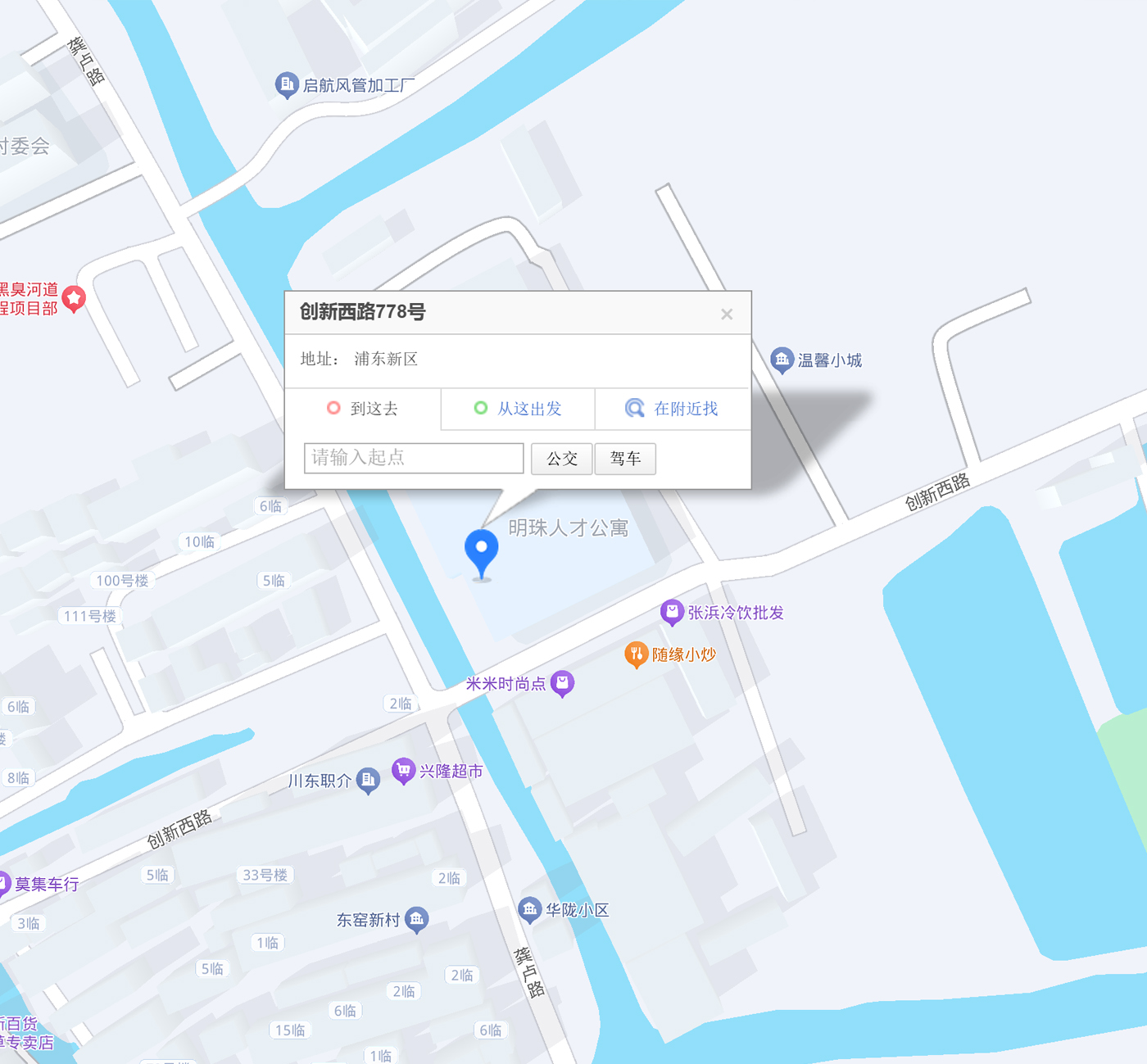Tap the 公交 route button
The width and height of the screenshot is (1147, 1064).
pos(562,459)
